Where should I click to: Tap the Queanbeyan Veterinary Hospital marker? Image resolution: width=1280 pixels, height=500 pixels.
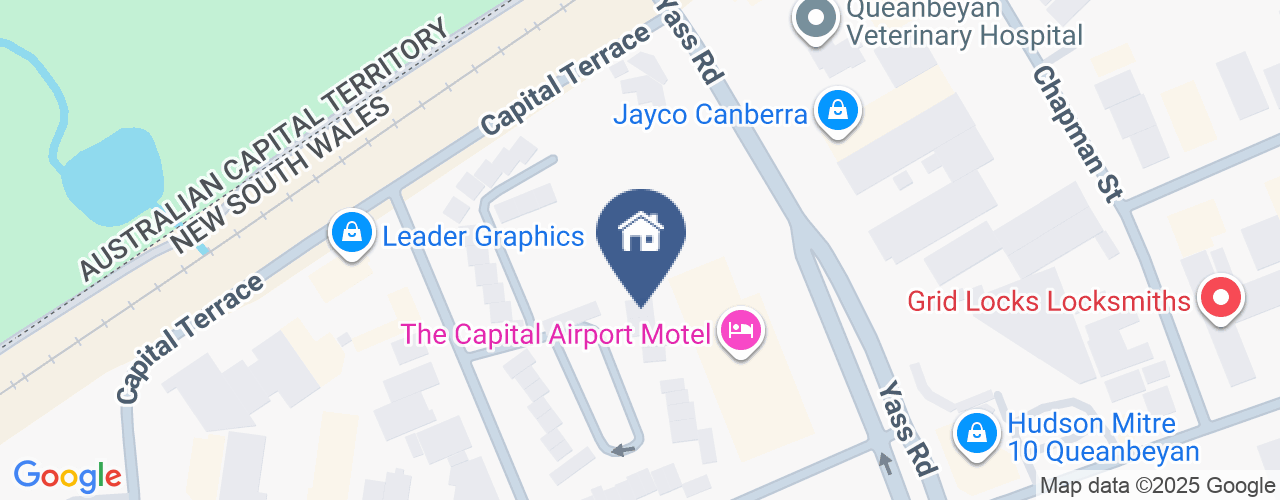pyautogui.click(x=817, y=18)
